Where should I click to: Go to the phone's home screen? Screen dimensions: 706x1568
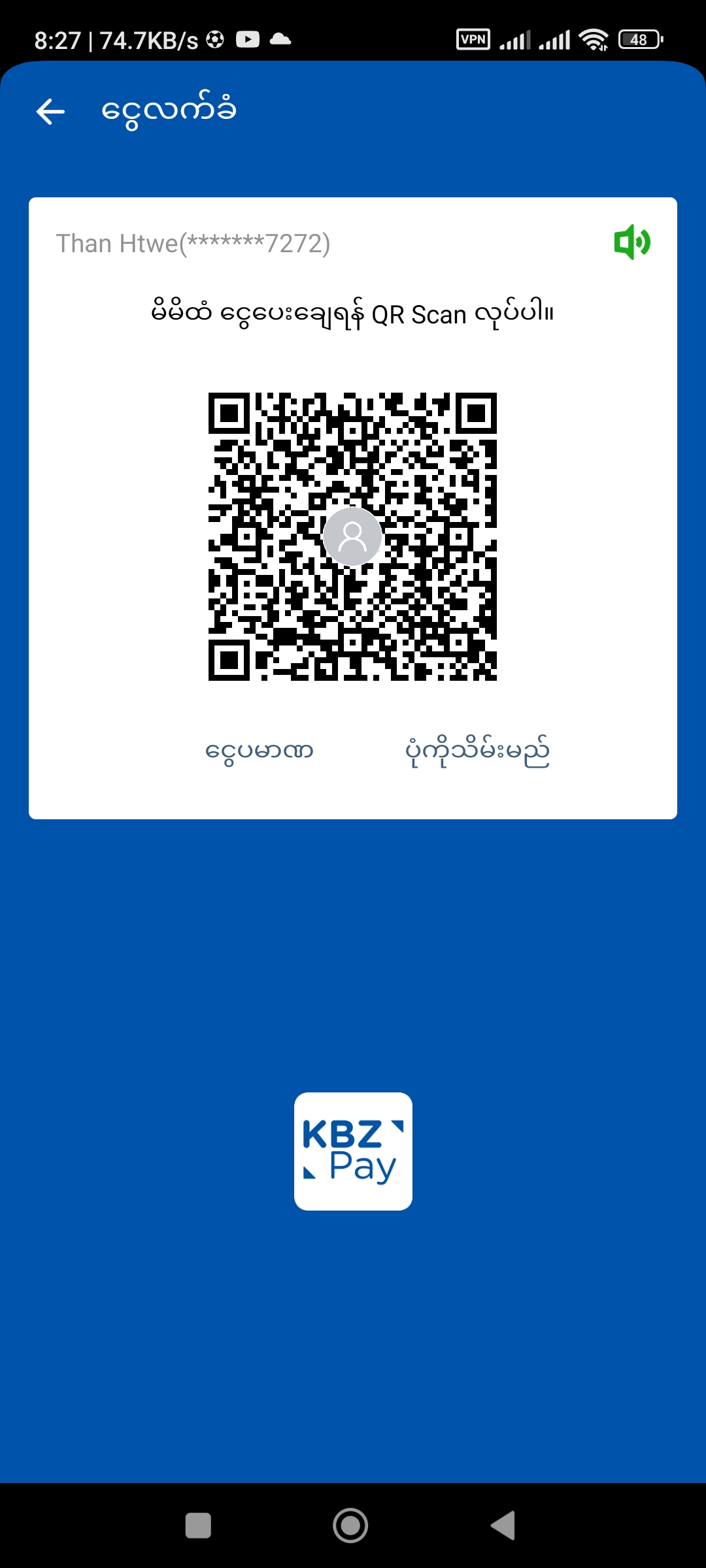[x=350, y=1526]
